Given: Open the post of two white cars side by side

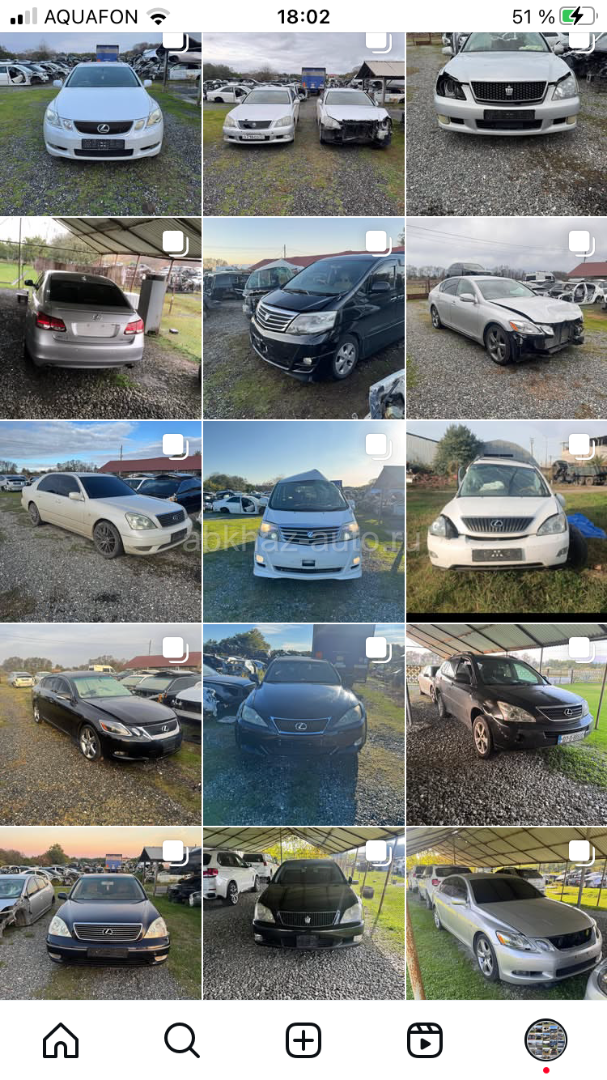Looking at the screenshot, I should (303, 115).
